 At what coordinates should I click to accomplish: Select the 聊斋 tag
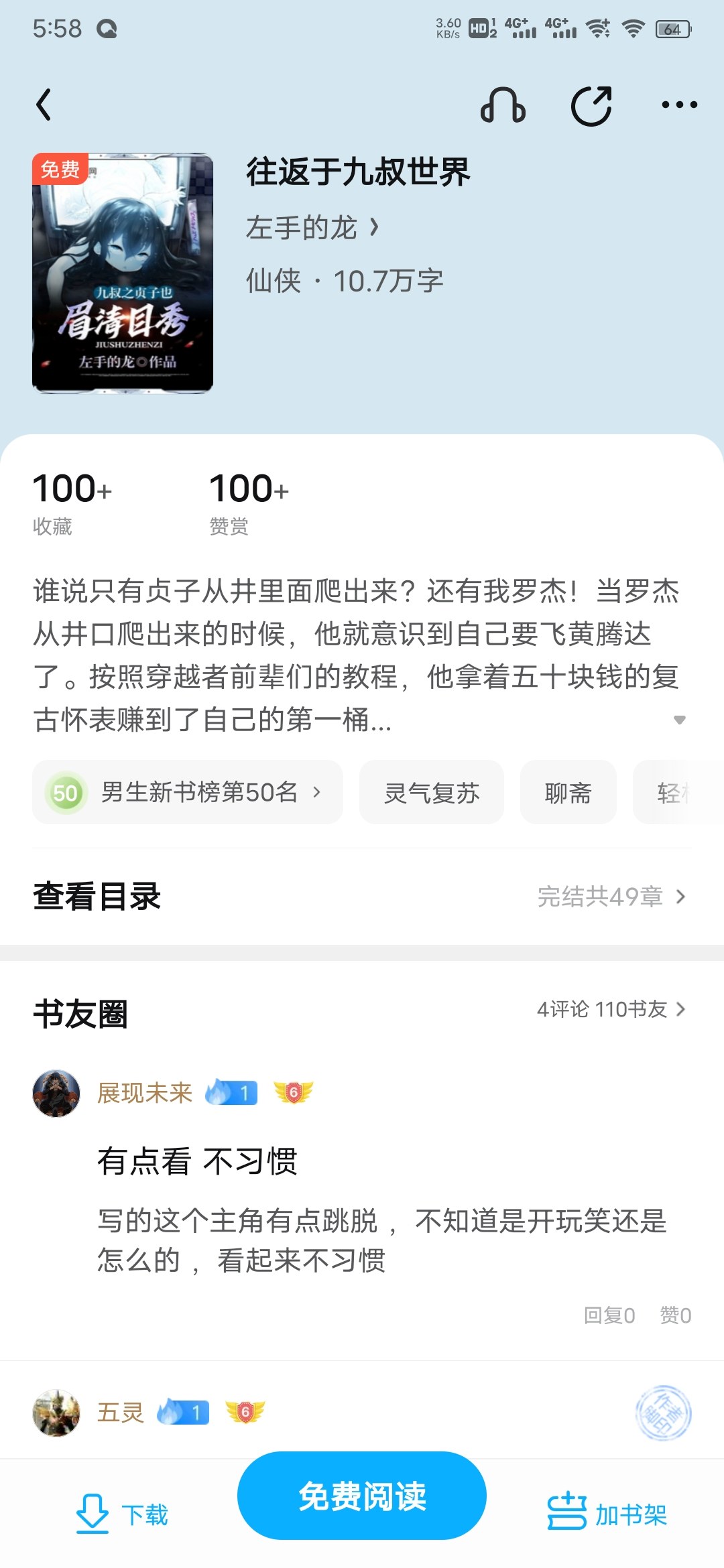(x=568, y=792)
